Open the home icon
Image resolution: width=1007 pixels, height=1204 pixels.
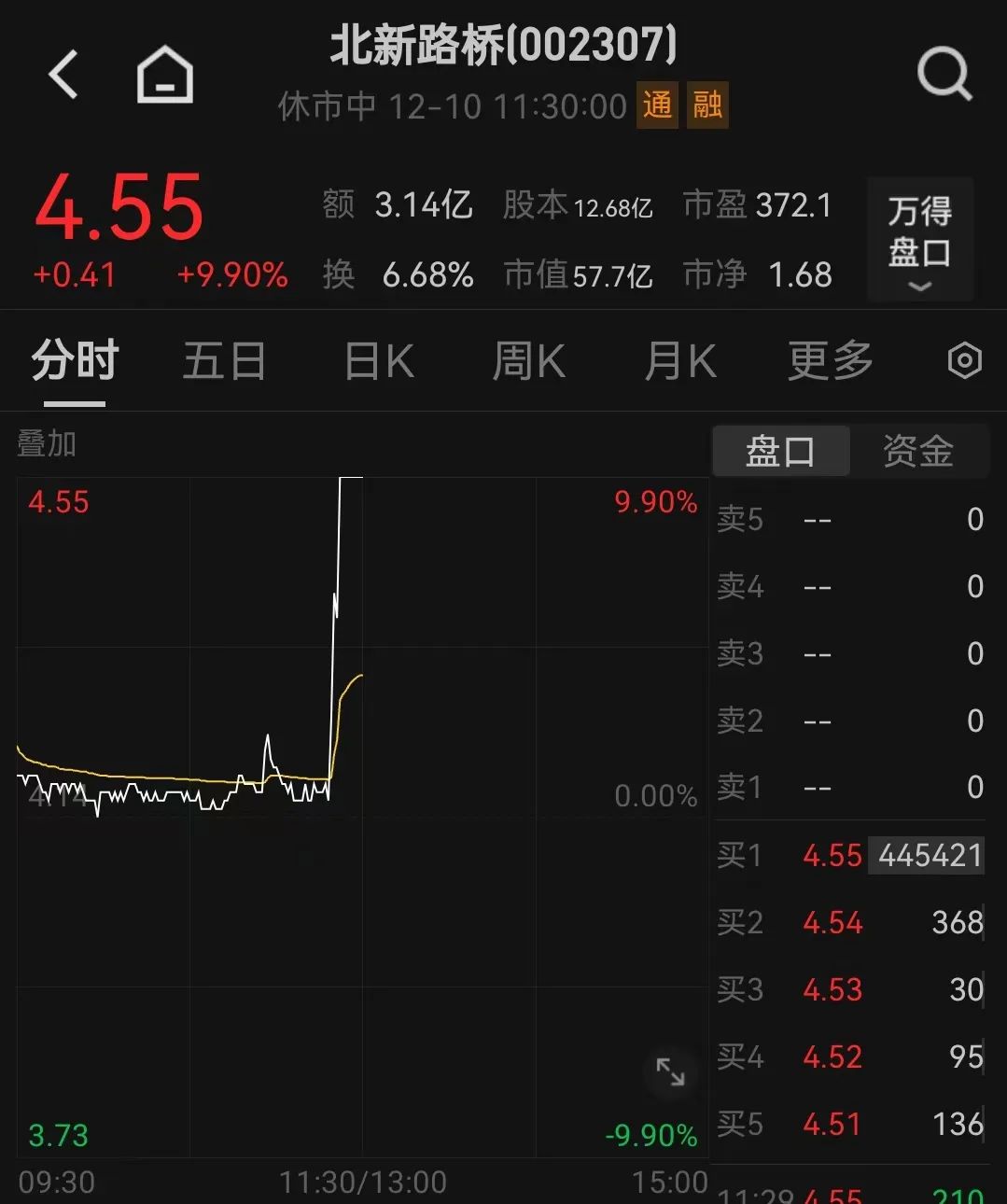coord(165,75)
